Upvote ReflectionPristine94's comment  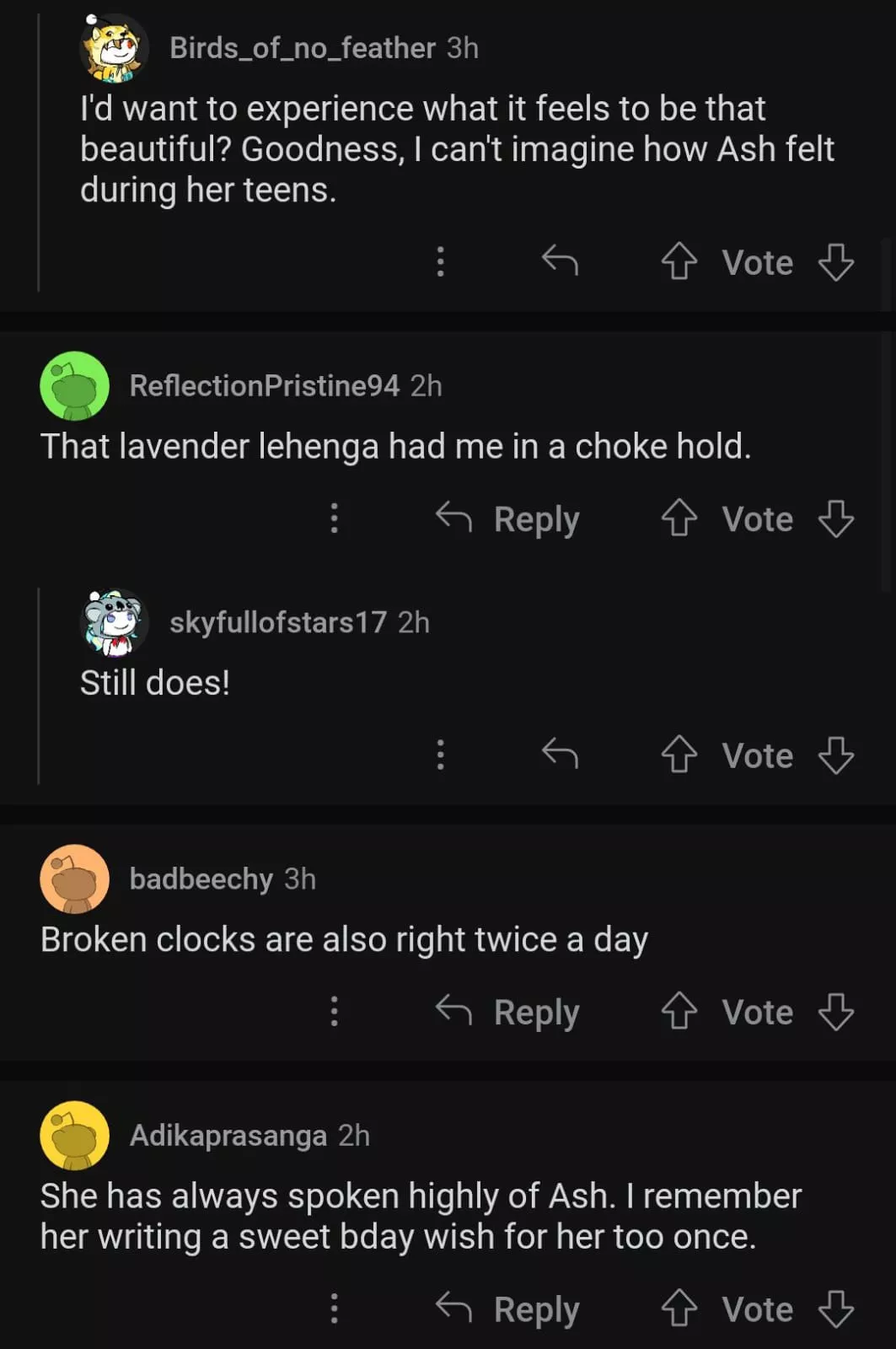pos(679,519)
